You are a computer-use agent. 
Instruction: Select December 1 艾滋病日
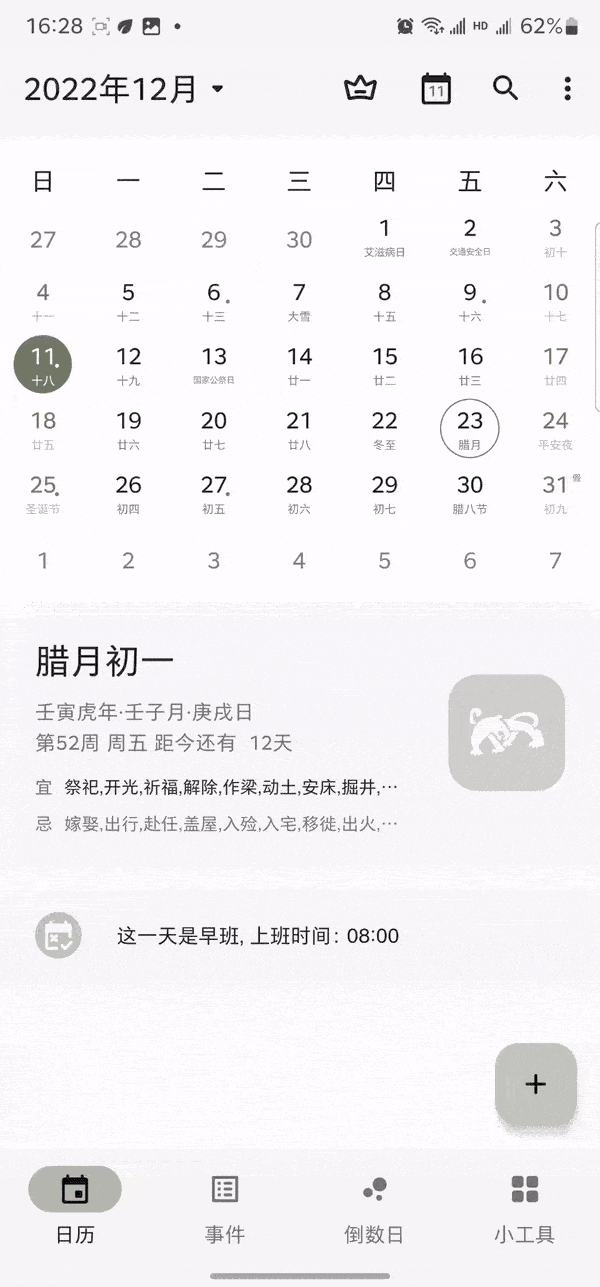(385, 236)
